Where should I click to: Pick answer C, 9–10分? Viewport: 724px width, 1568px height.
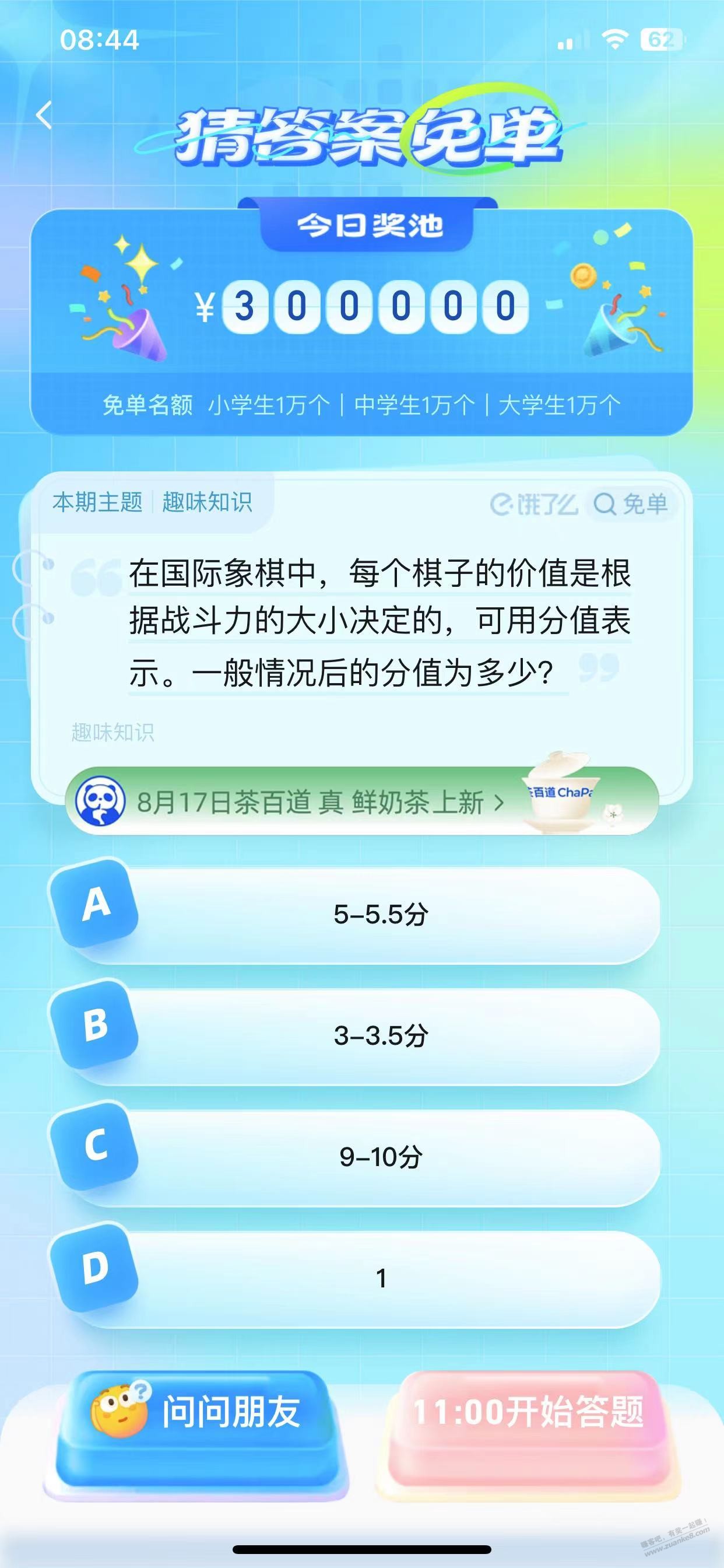(x=356, y=1156)
